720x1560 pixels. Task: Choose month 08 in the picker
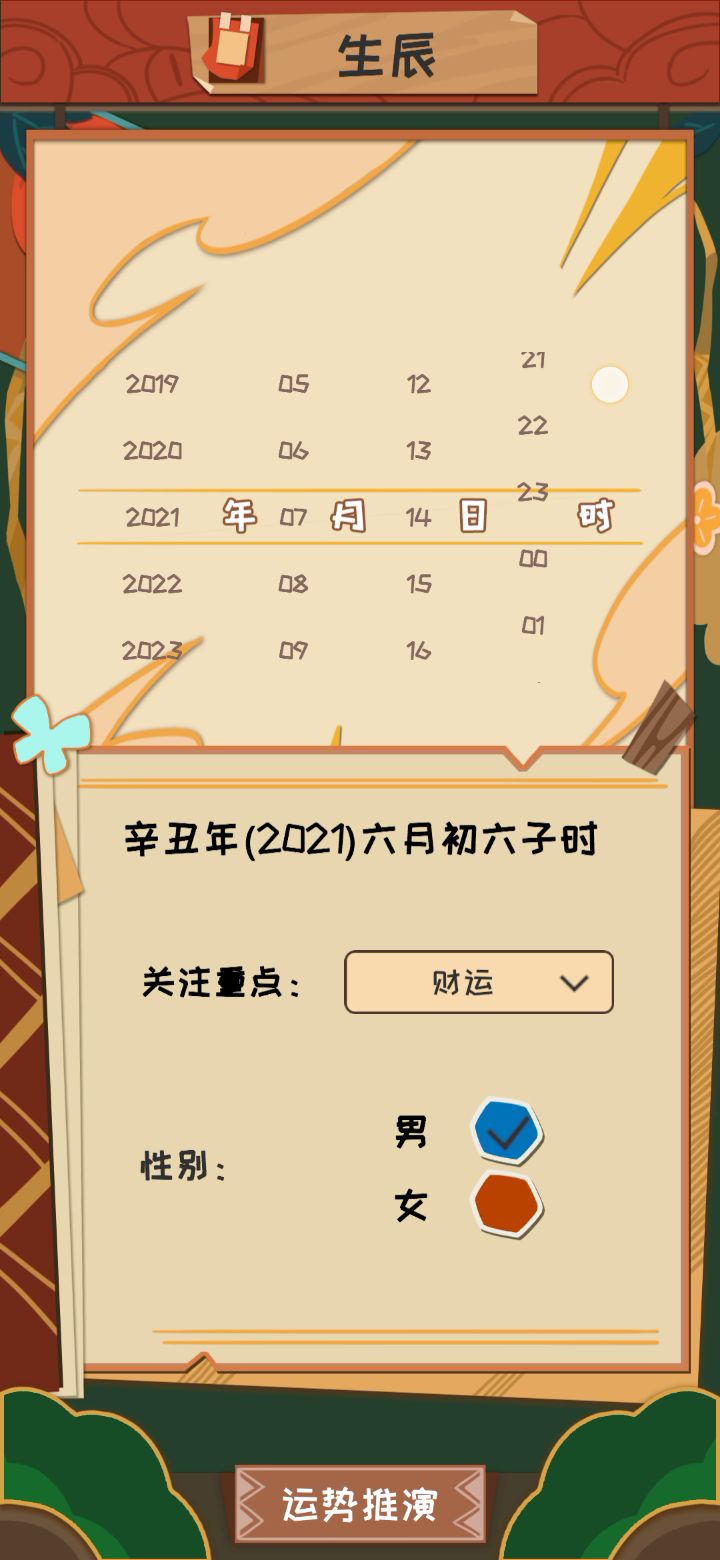(x=293, y=584)
